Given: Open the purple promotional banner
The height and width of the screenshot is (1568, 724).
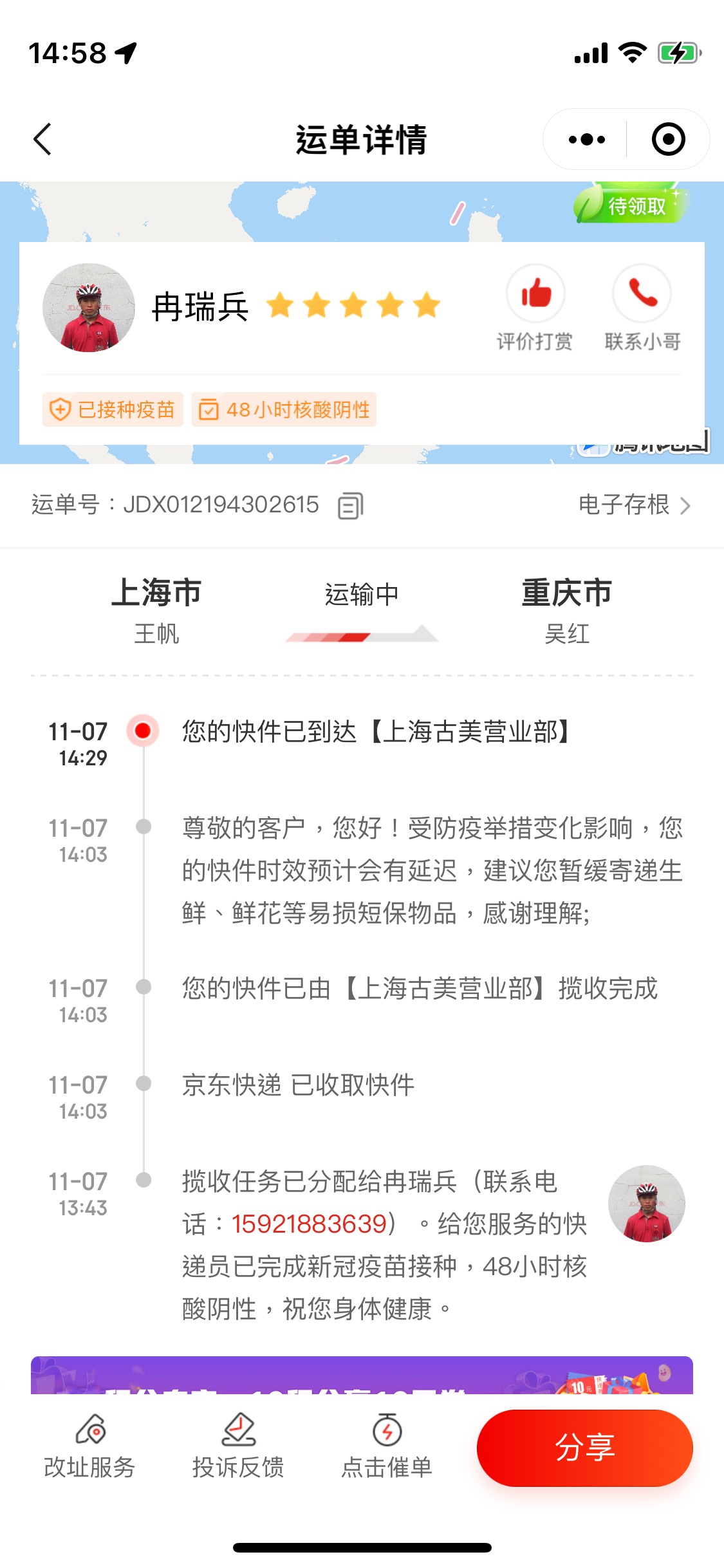Looking at the screenshot, I should point(362,1376).
